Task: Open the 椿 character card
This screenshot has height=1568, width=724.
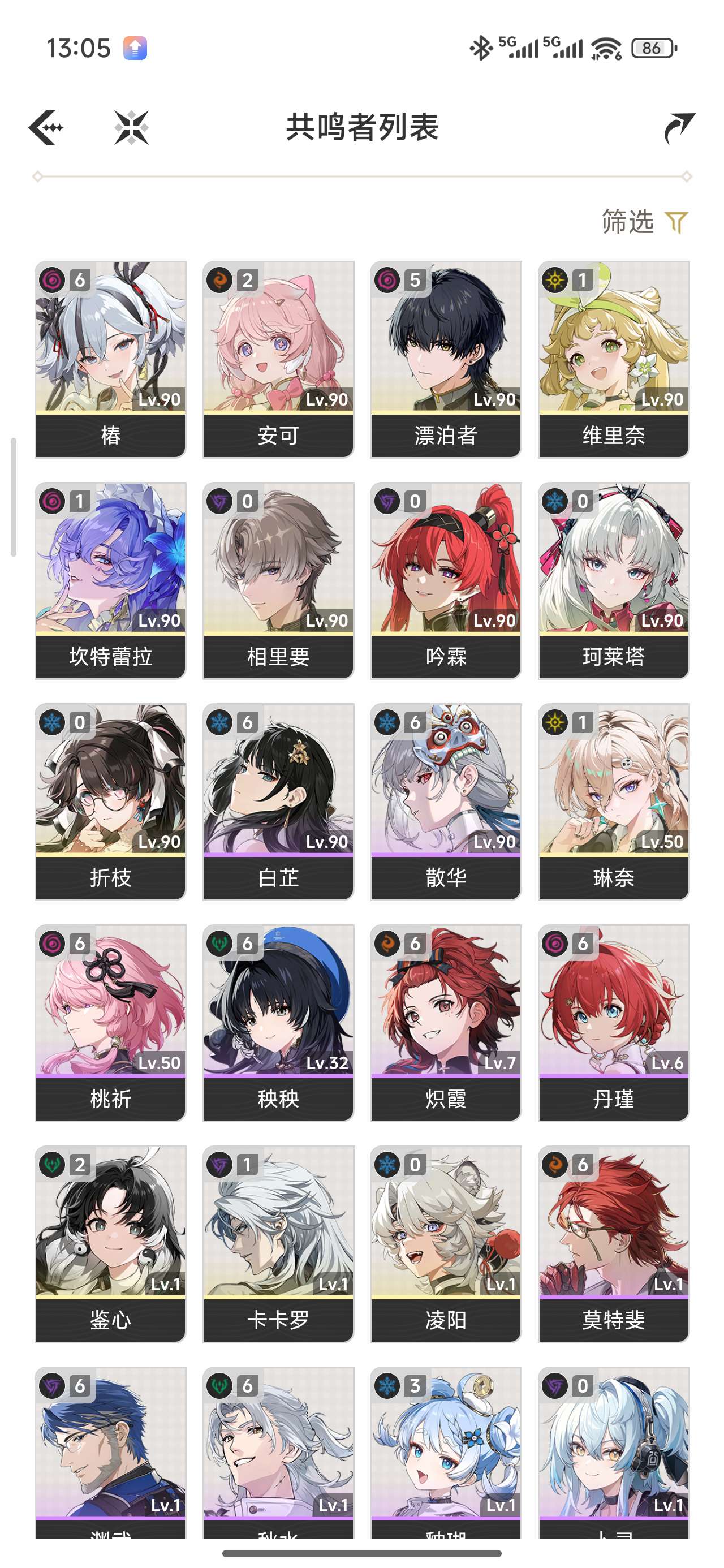Action: [110, 359]
